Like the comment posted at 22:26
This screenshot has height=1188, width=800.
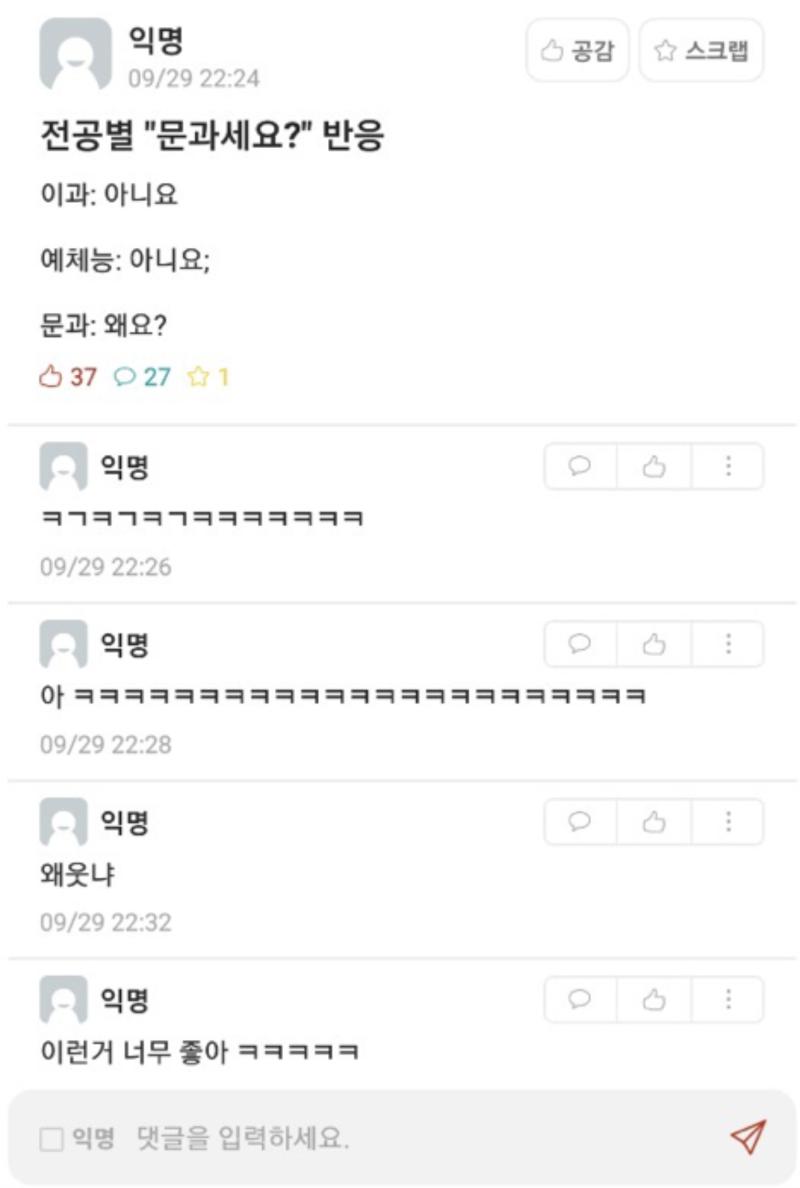point(654,467)
